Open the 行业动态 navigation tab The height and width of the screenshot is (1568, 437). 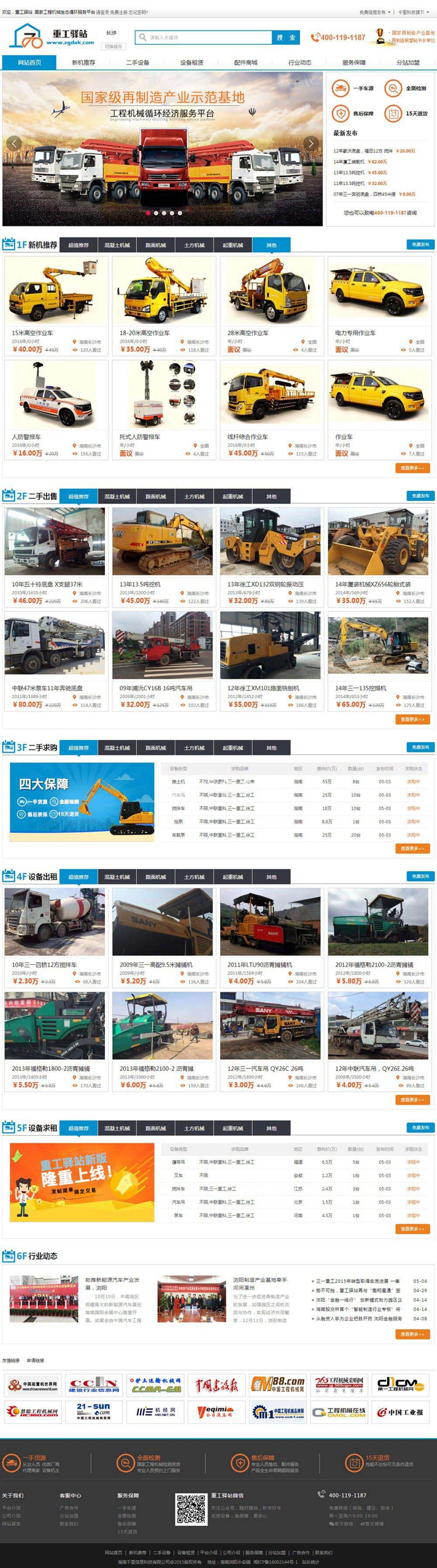[x=300, y=63]
